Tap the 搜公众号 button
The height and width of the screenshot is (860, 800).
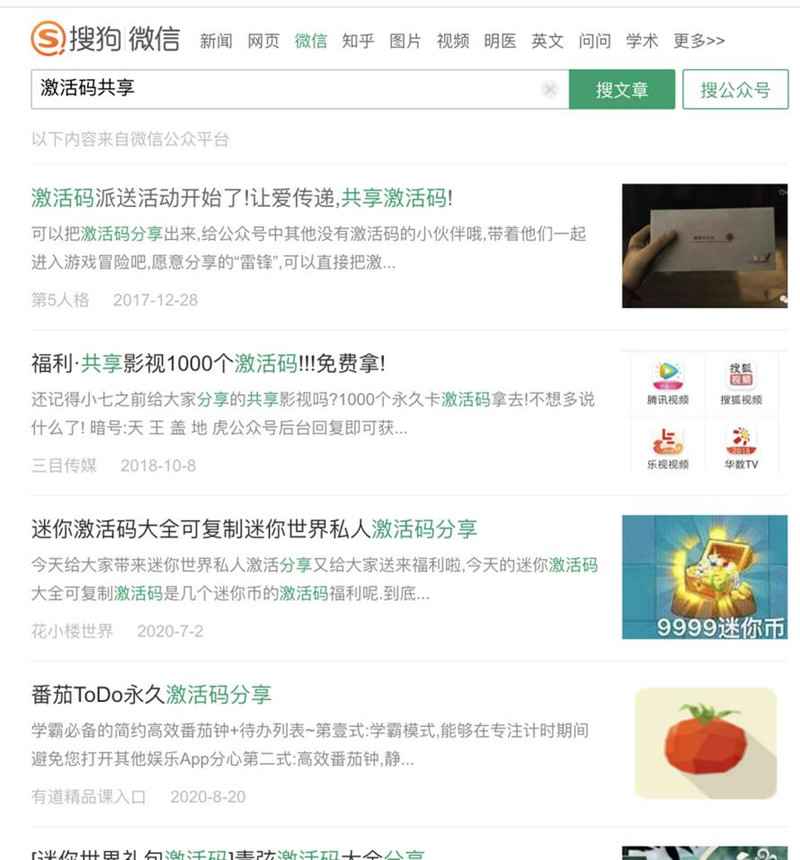pyautogui.click(x=735, y=90)
